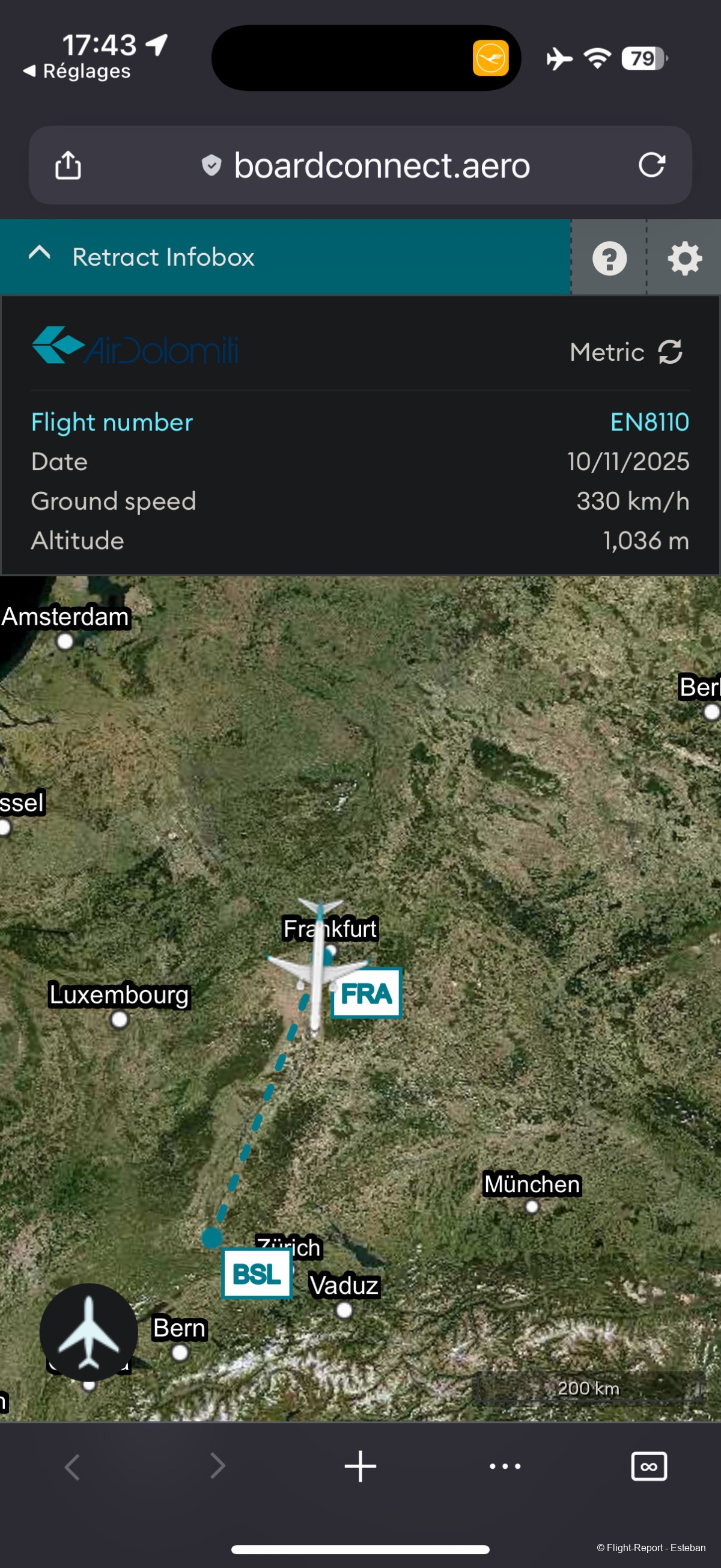Tap the boardconnect.aero address field
Viewport: 721px width, 1568px height.
click(x=382, y=165)
